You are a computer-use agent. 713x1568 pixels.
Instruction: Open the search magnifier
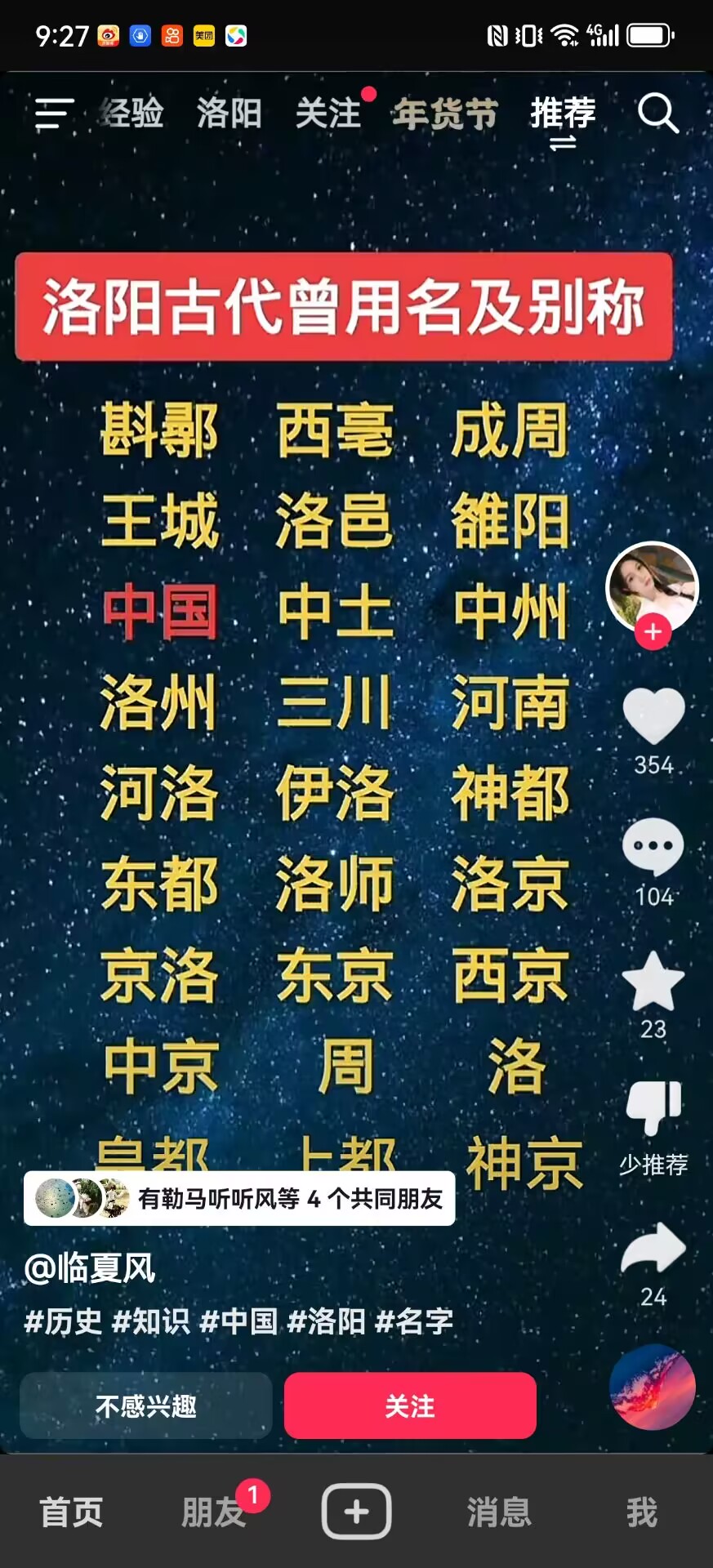657,114
